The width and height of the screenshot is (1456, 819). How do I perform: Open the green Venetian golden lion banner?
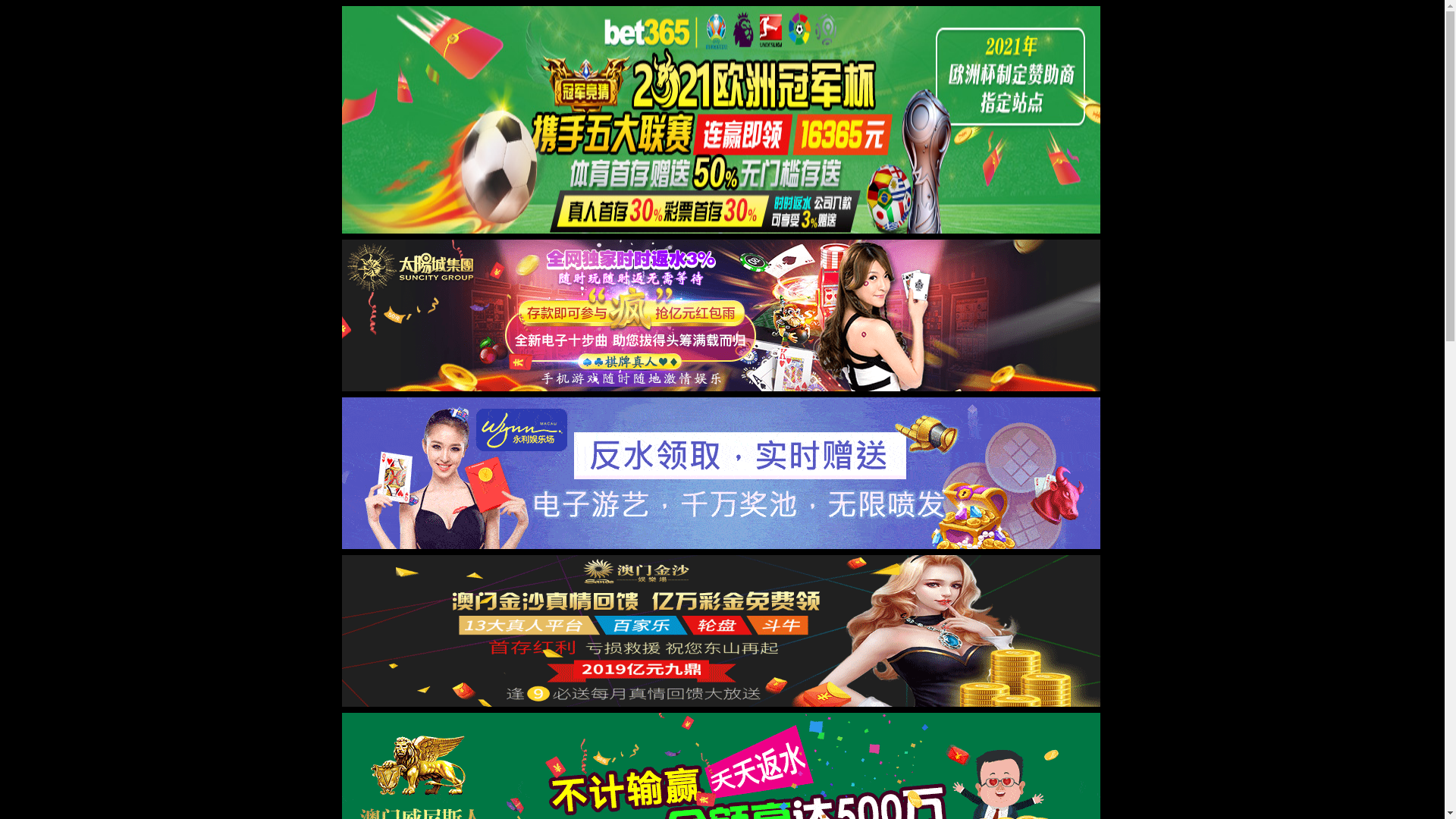(x=720, y=766)
